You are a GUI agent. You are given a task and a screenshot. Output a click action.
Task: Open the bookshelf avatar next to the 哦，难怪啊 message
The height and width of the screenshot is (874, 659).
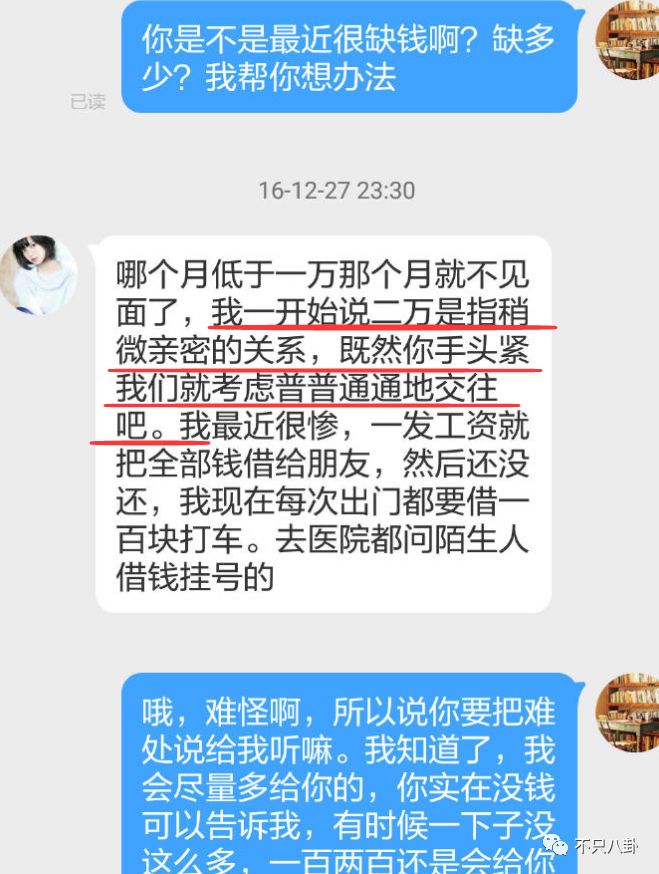(x=629, y=714)
